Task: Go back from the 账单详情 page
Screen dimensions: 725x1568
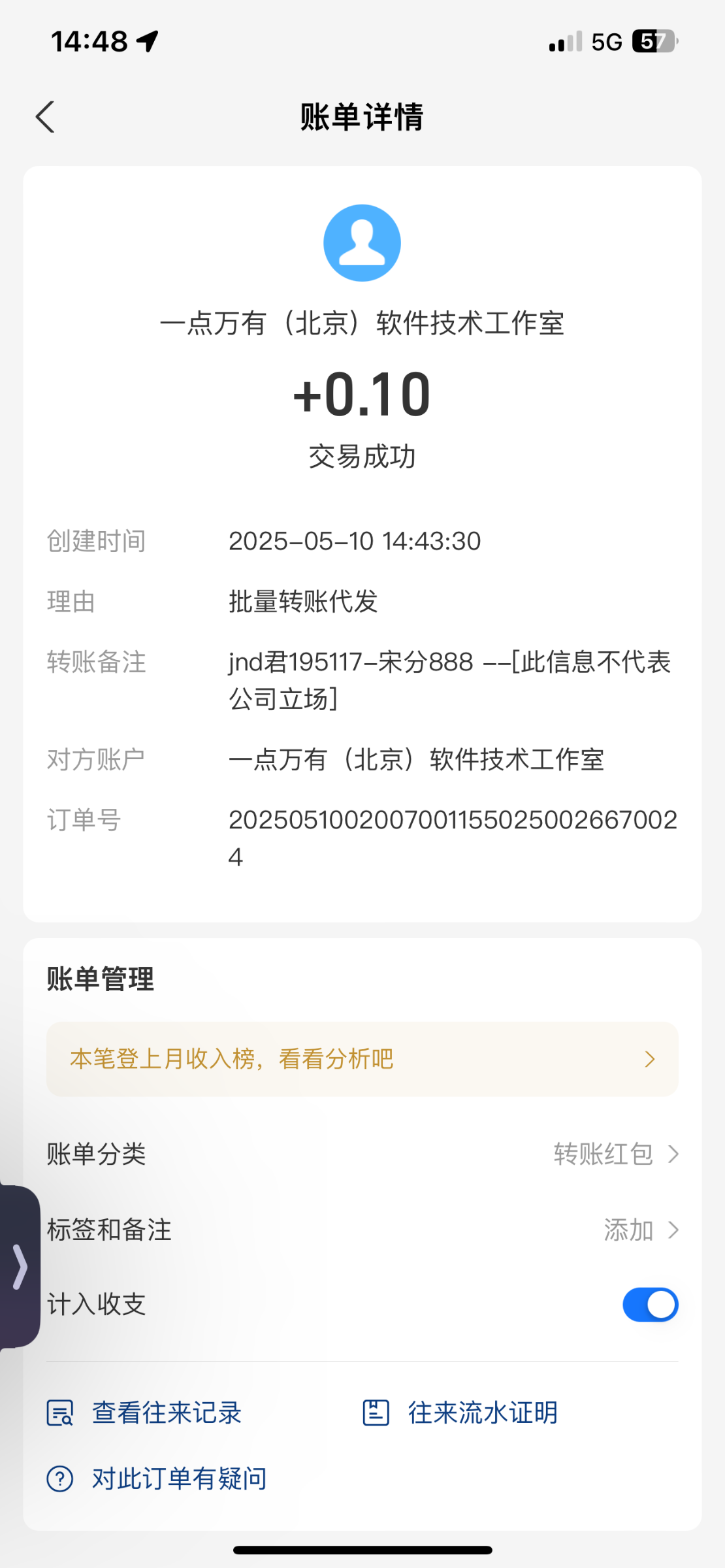Action: pos(45,118)
